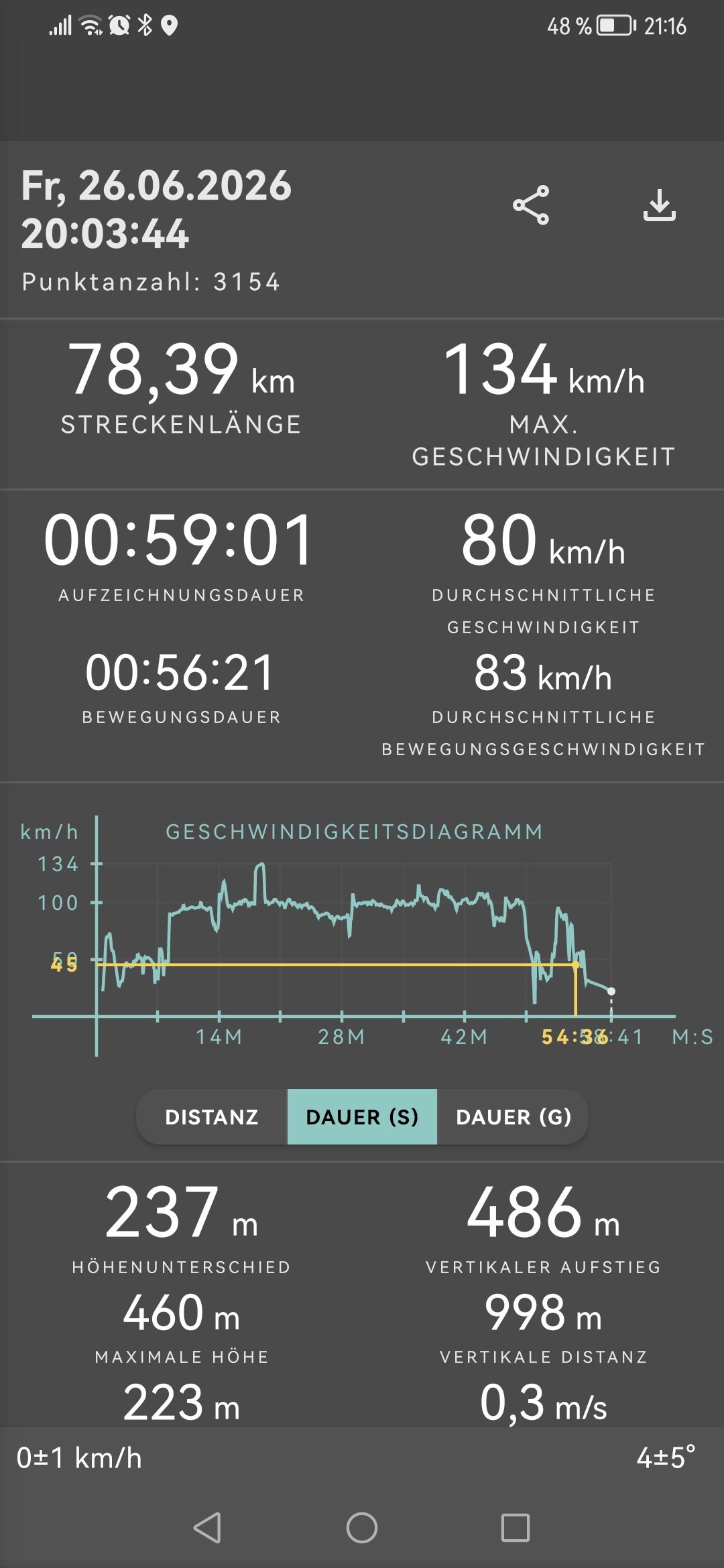Download the track via the export icon

pyautogui.click(x=660, y=205)
